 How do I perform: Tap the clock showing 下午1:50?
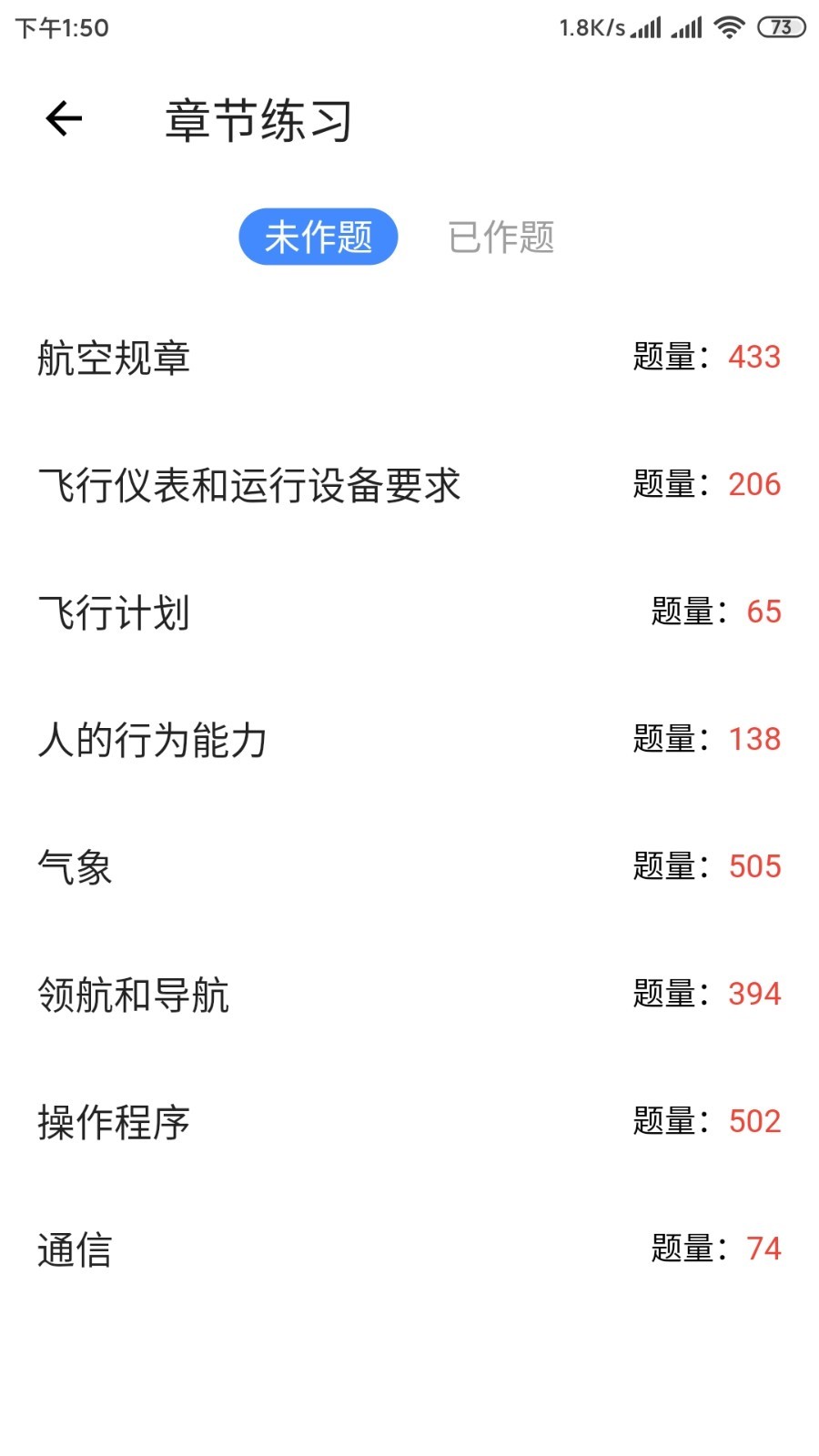56,27
